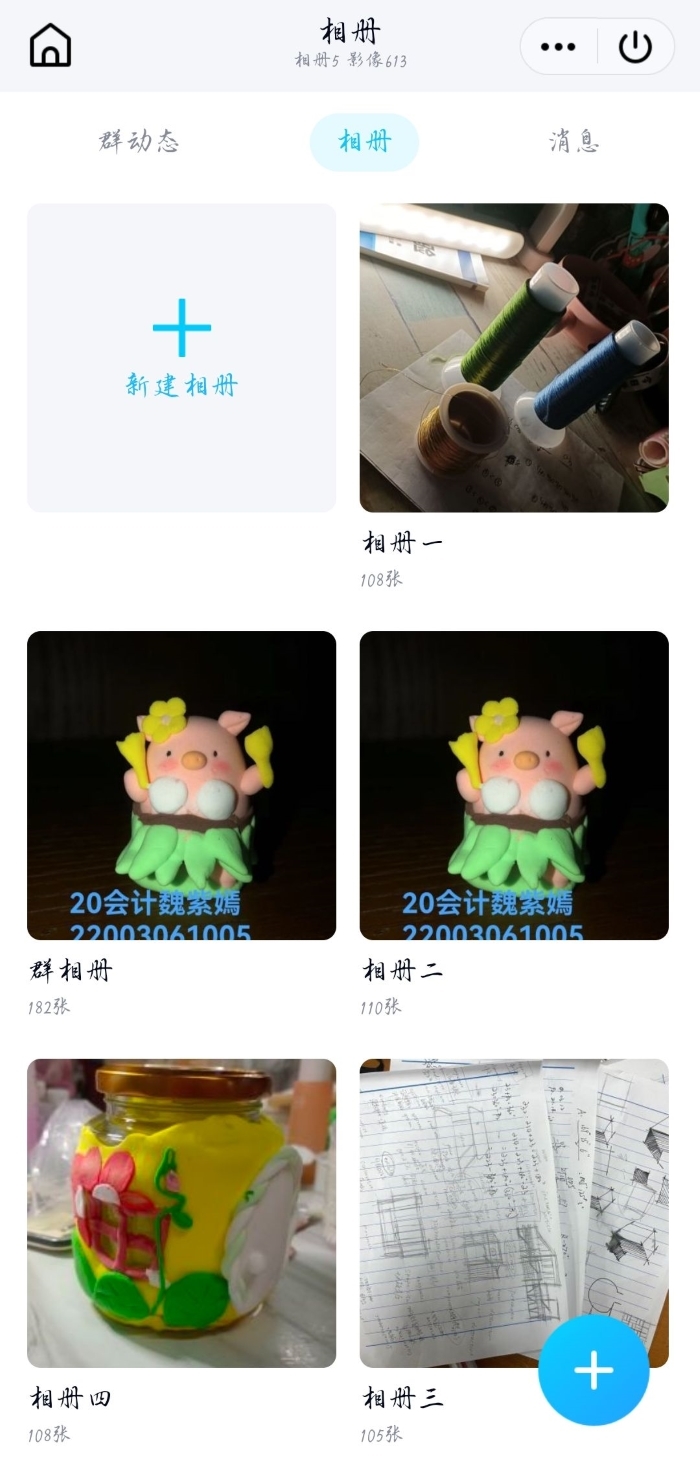Create a new album with 新建相册

[181, 357]
